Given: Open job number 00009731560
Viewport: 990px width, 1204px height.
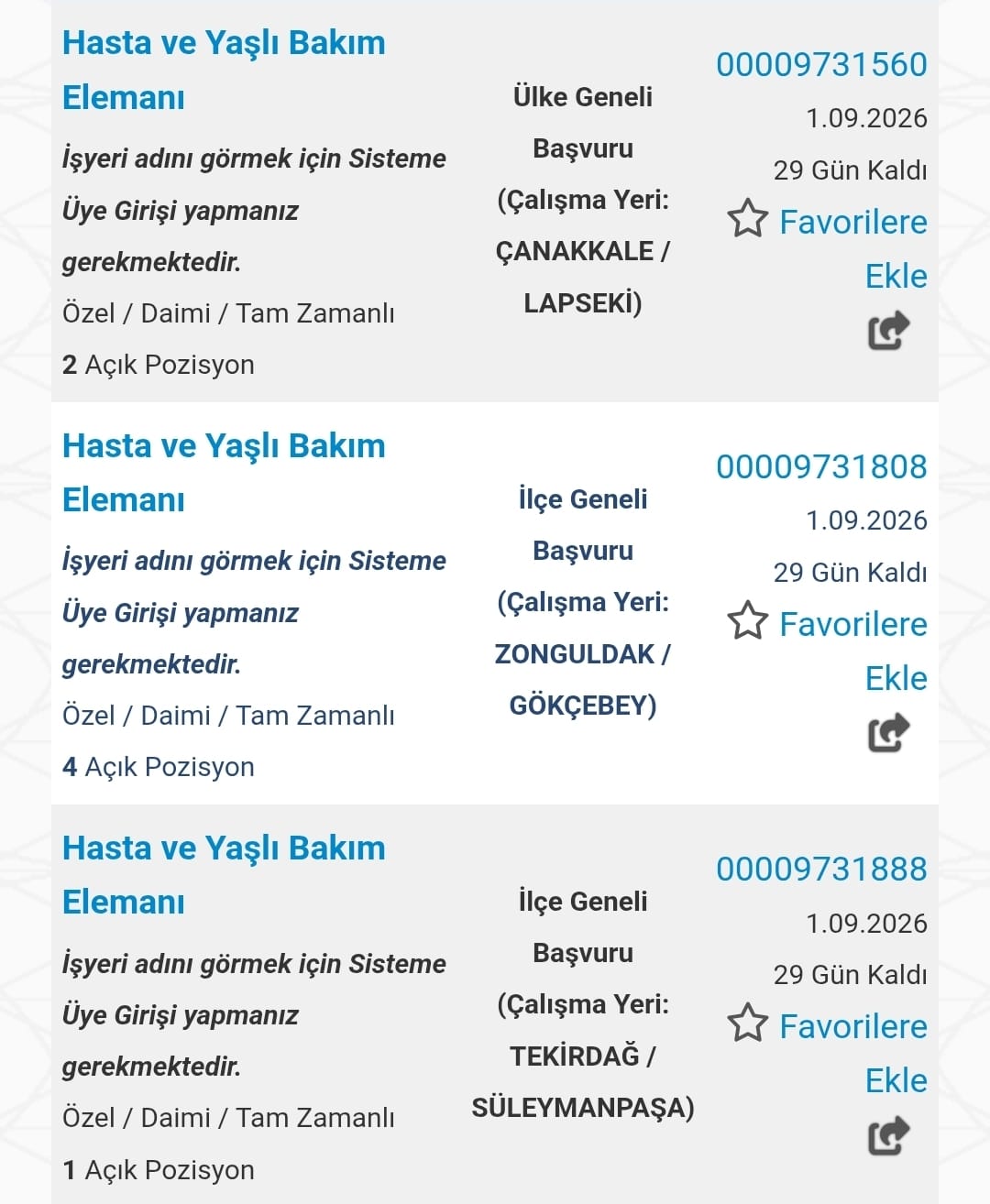Looking at the screenshot, I should click(821, 64).
